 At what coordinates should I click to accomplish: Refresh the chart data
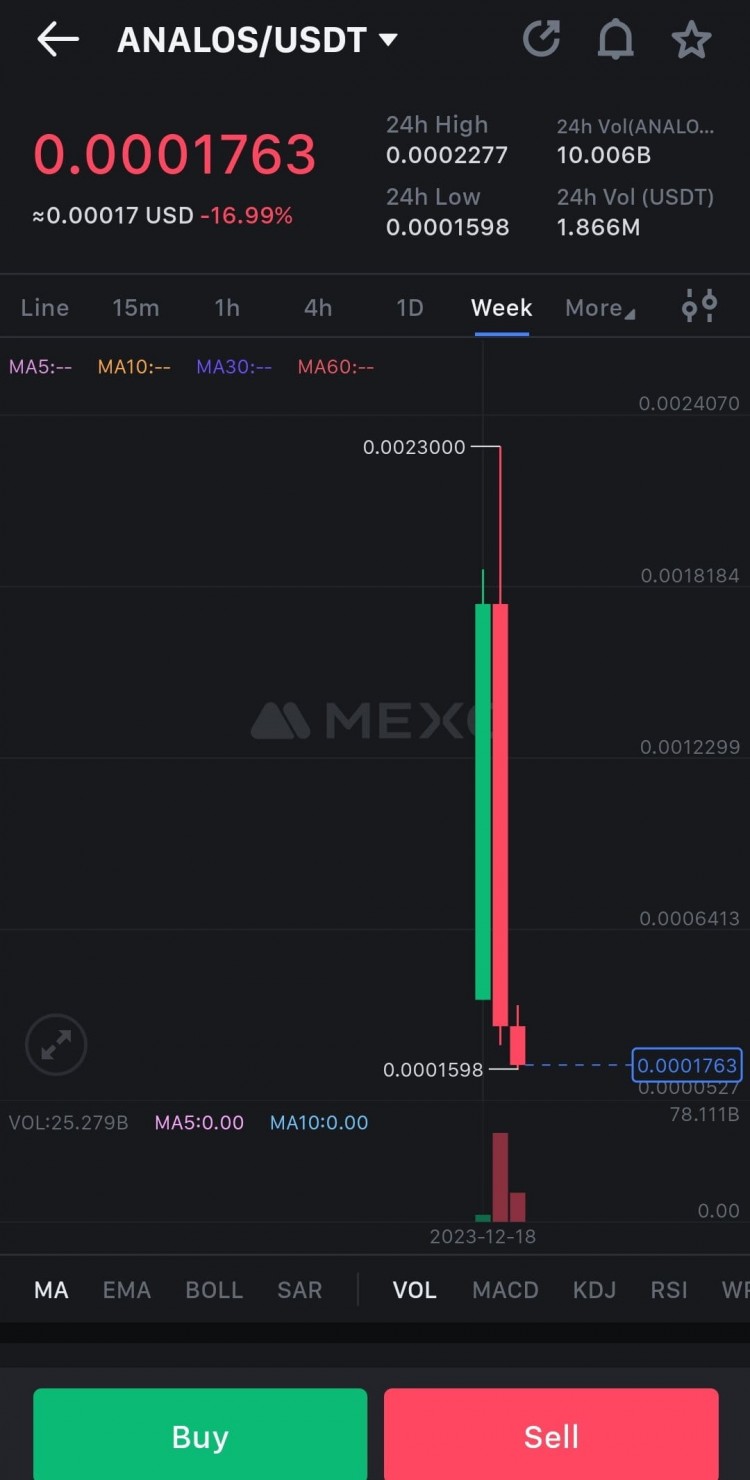click(541, 40)
